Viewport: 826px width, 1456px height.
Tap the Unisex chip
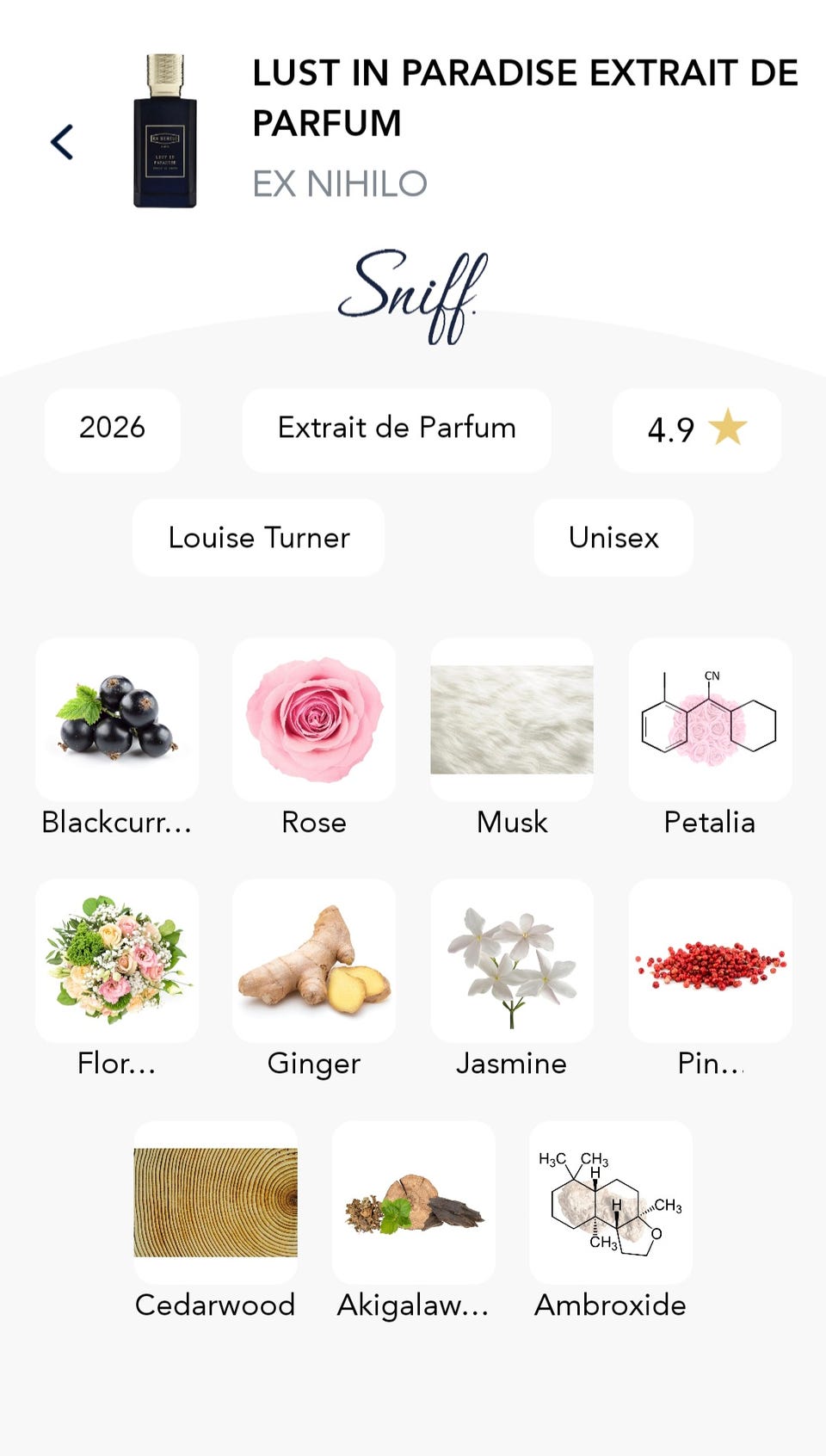point(613,538)
